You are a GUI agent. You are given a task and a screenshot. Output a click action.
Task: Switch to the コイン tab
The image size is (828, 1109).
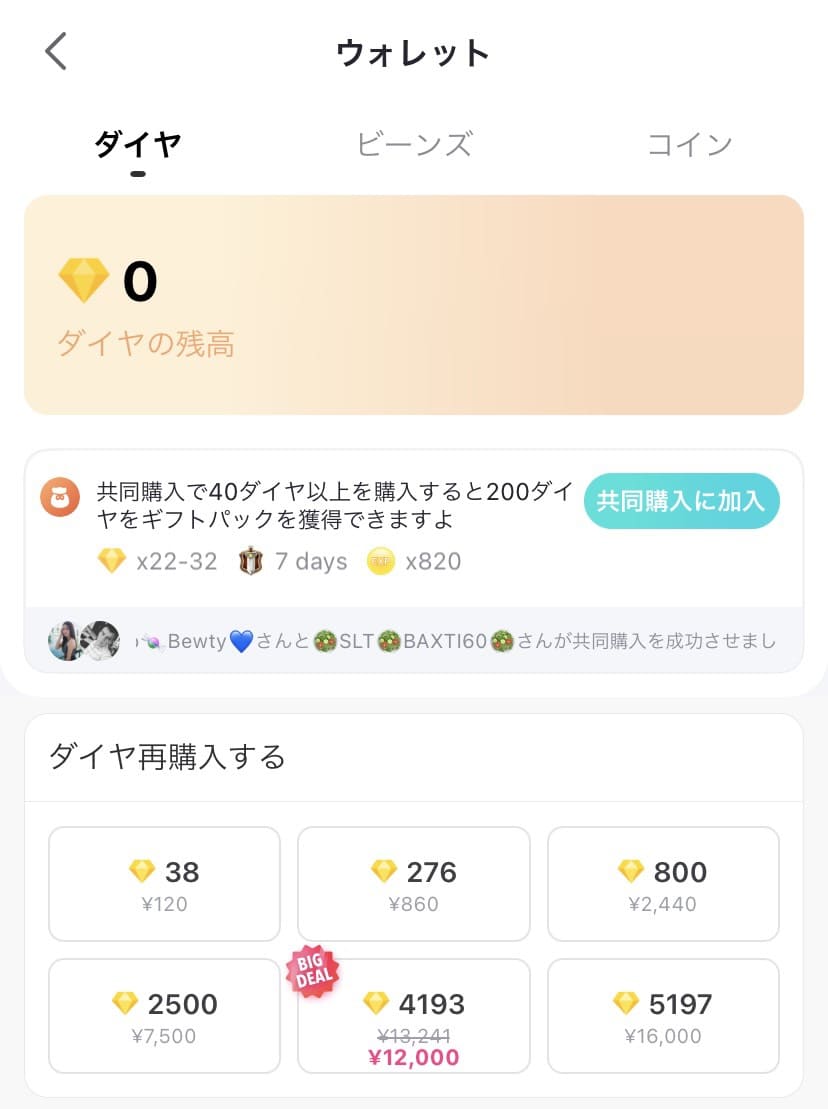689,144
